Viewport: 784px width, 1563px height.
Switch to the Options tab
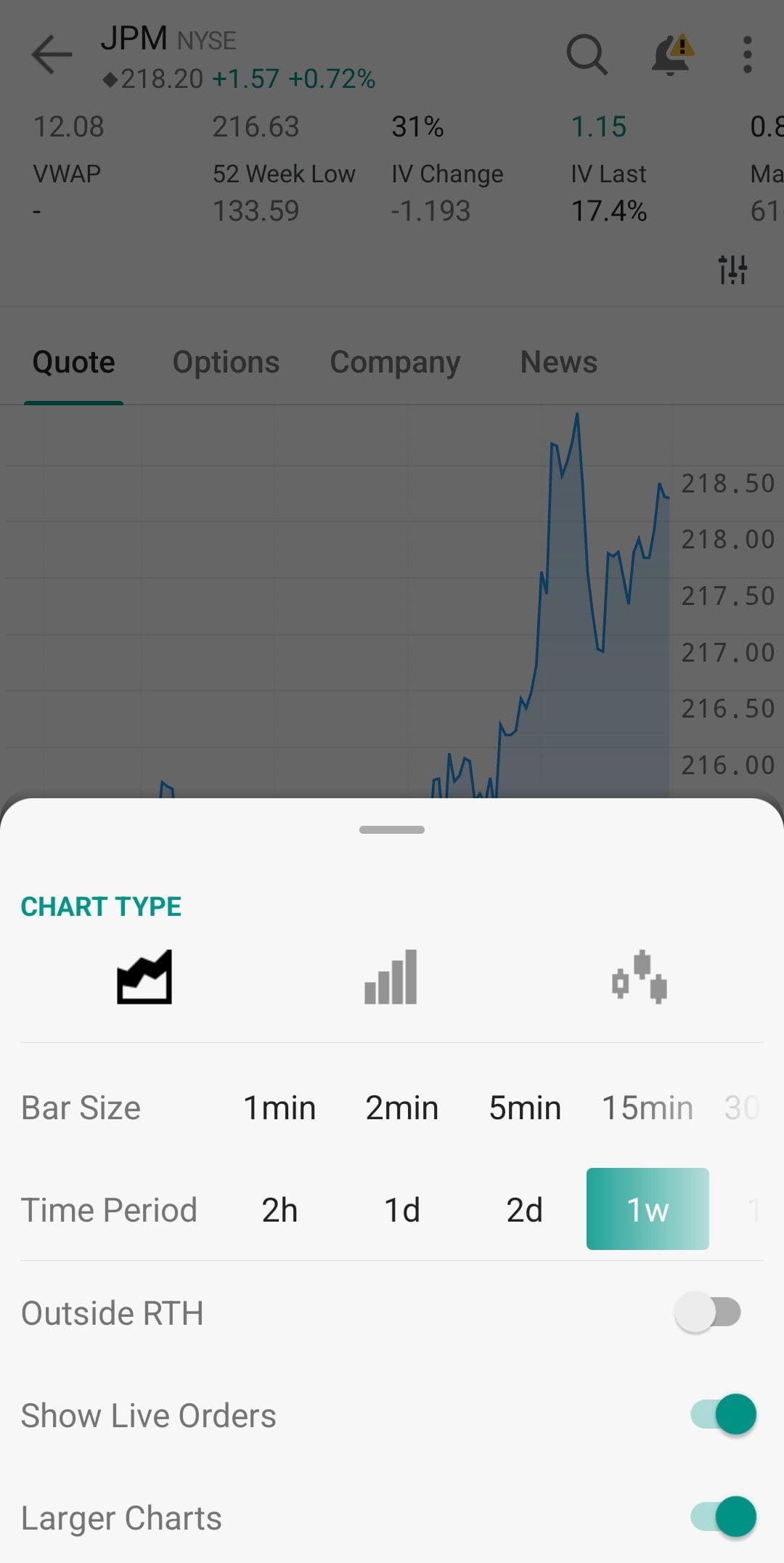tap(226, 361)
